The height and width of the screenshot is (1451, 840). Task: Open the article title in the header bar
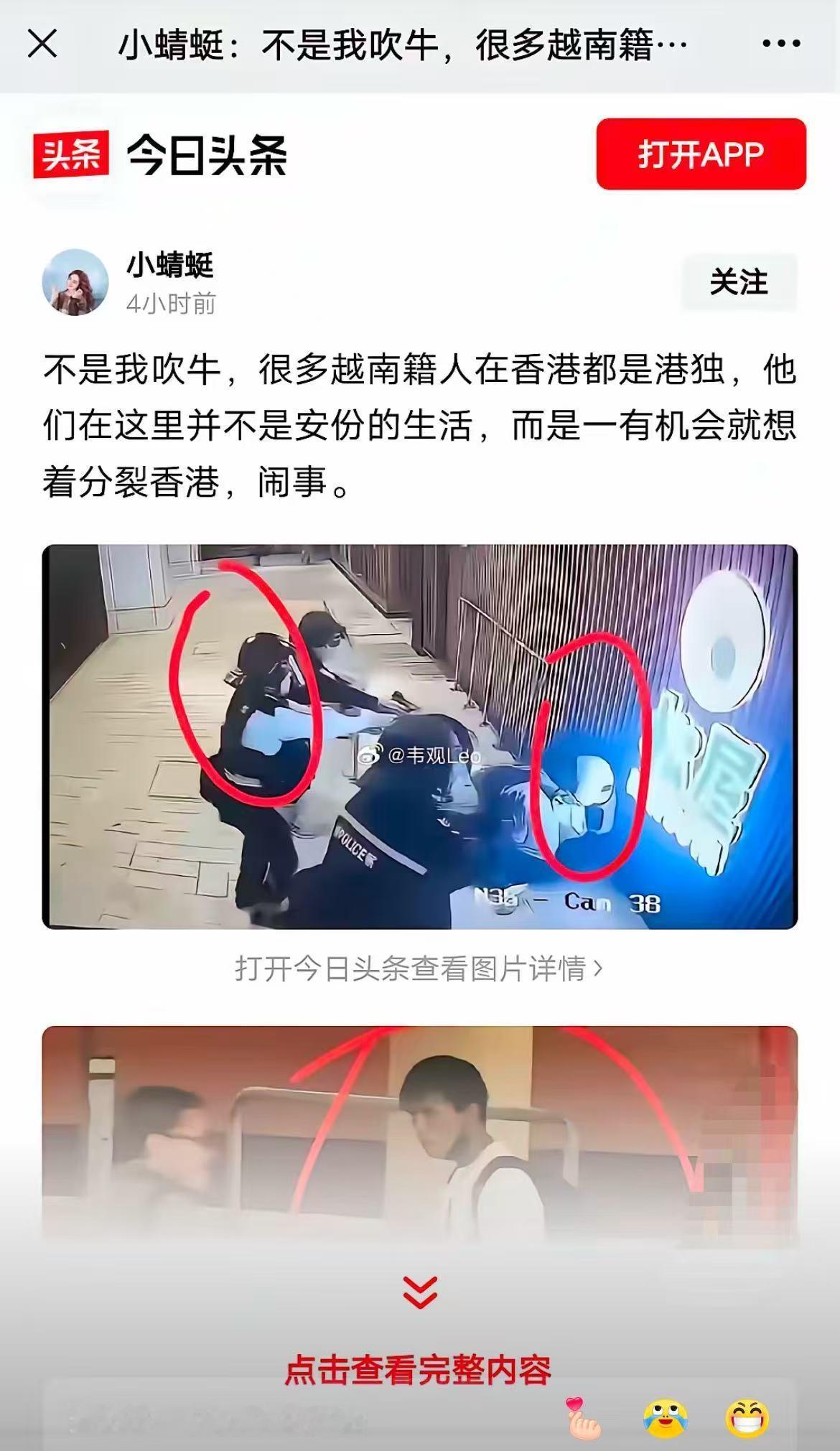point(402,43)
